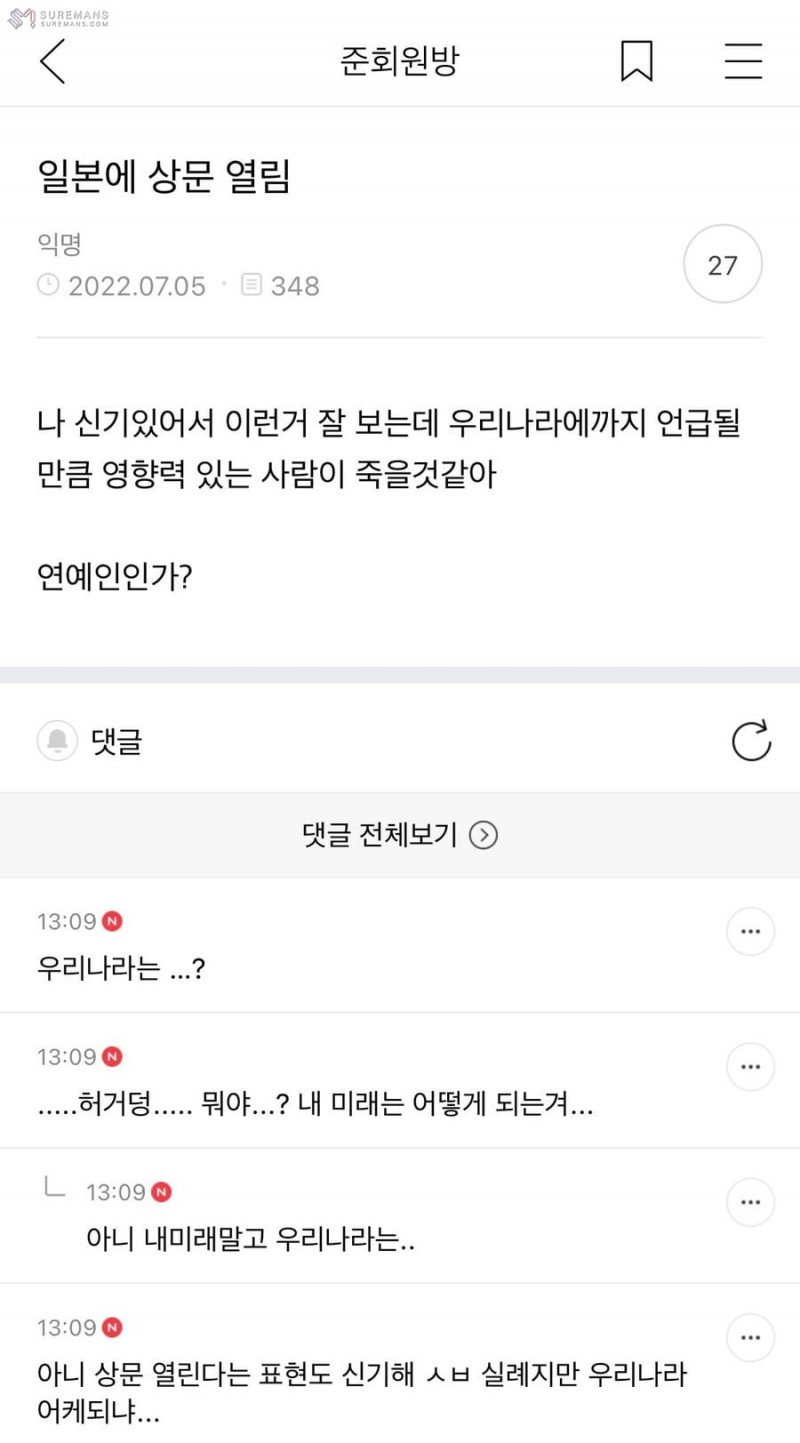Open options for reply '아니 내미래말고 우리나라는..'

(750, 1203)
